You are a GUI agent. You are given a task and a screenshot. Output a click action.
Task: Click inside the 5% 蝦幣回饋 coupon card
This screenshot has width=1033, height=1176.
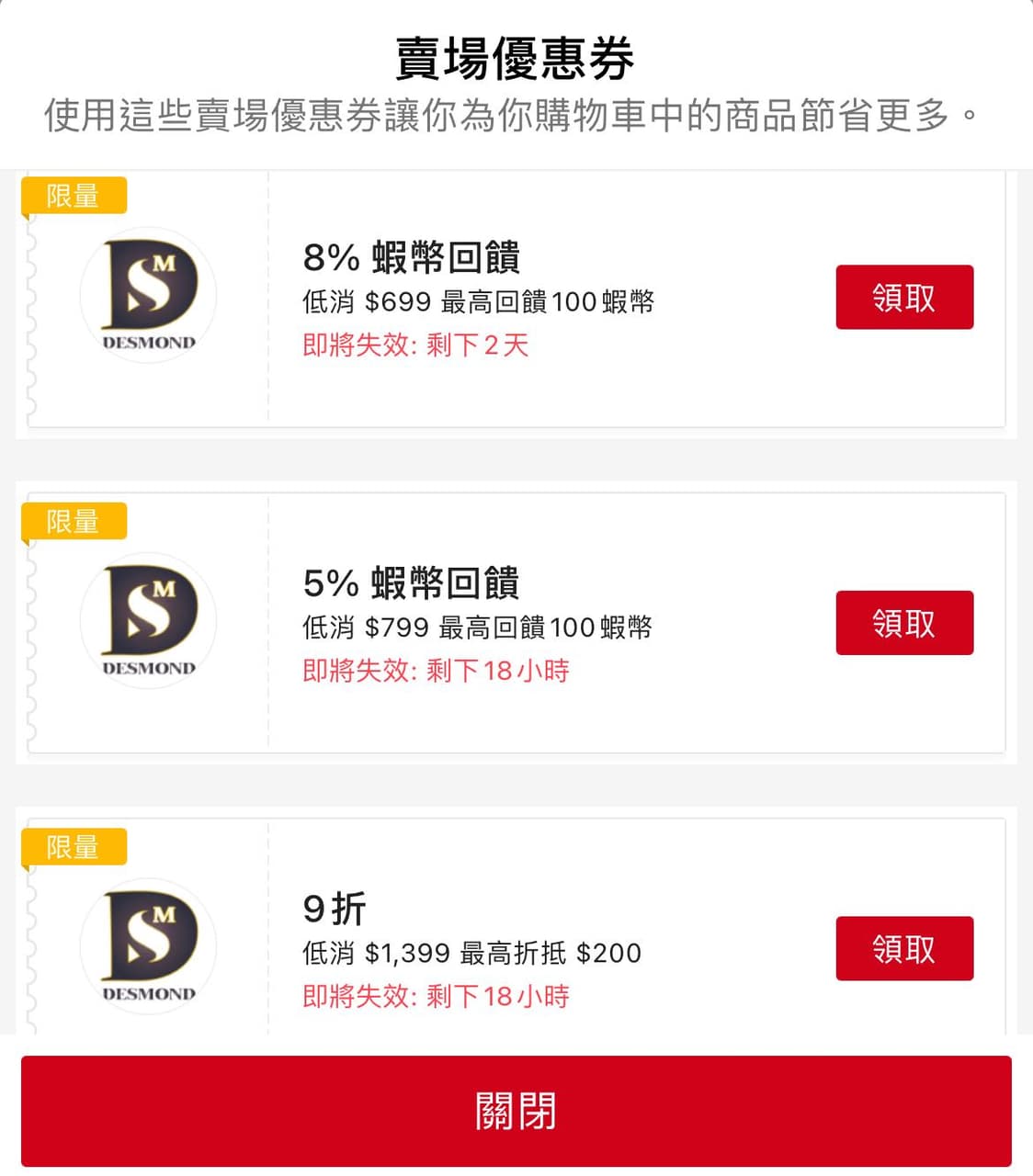(515, 621)
